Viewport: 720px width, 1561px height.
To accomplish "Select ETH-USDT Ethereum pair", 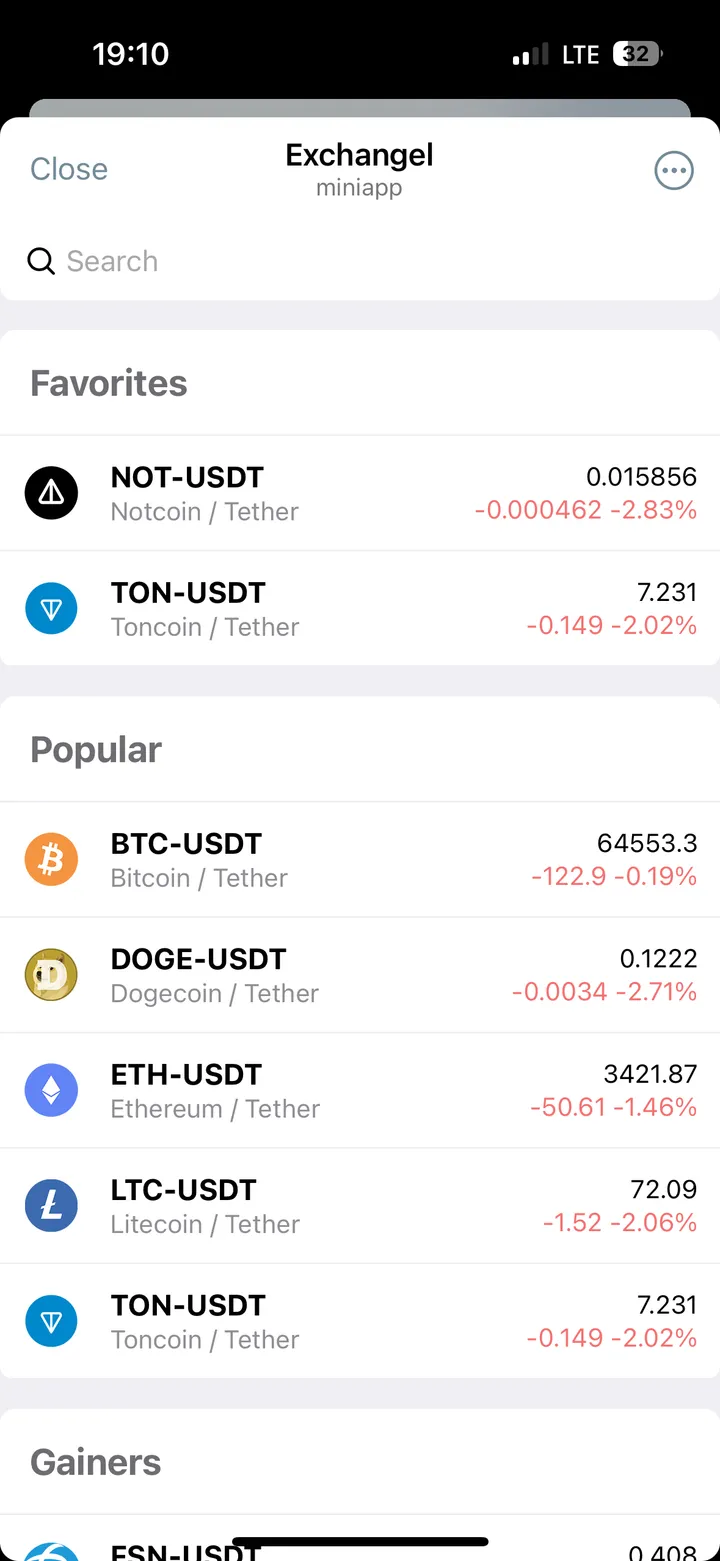I will 360,1091.
